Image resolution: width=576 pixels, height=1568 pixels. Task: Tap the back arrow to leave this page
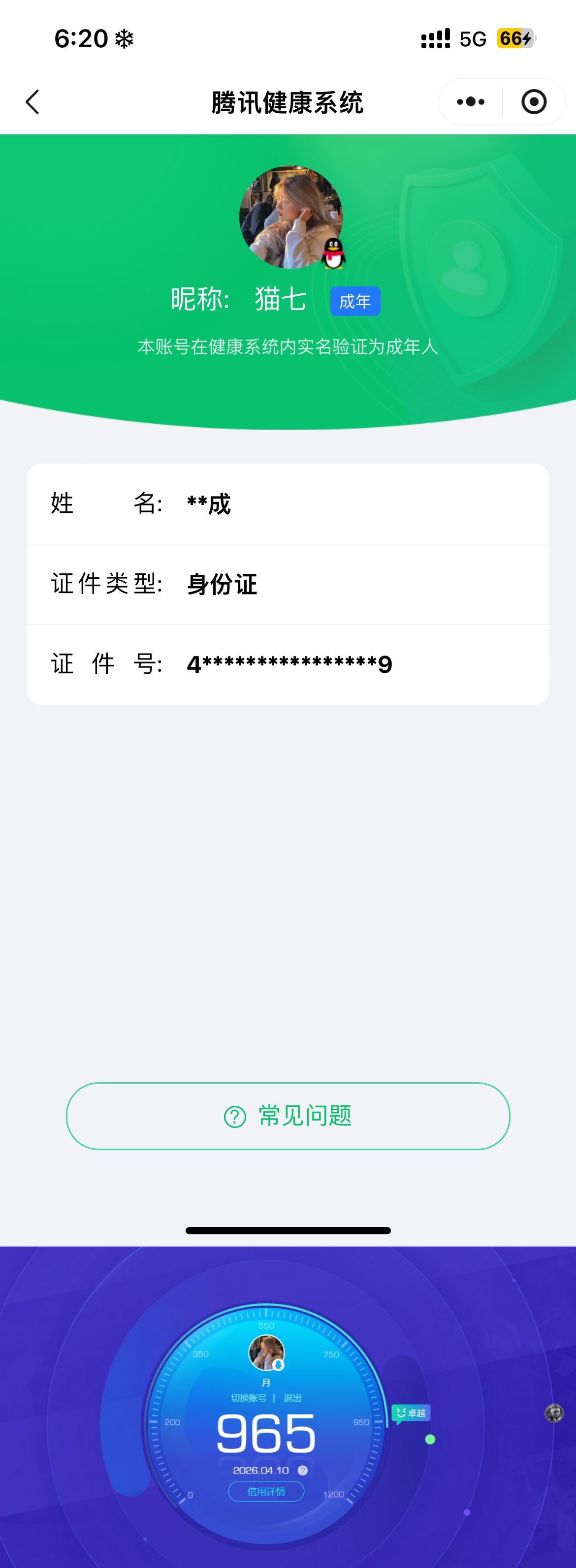click(x=33, y=102)
